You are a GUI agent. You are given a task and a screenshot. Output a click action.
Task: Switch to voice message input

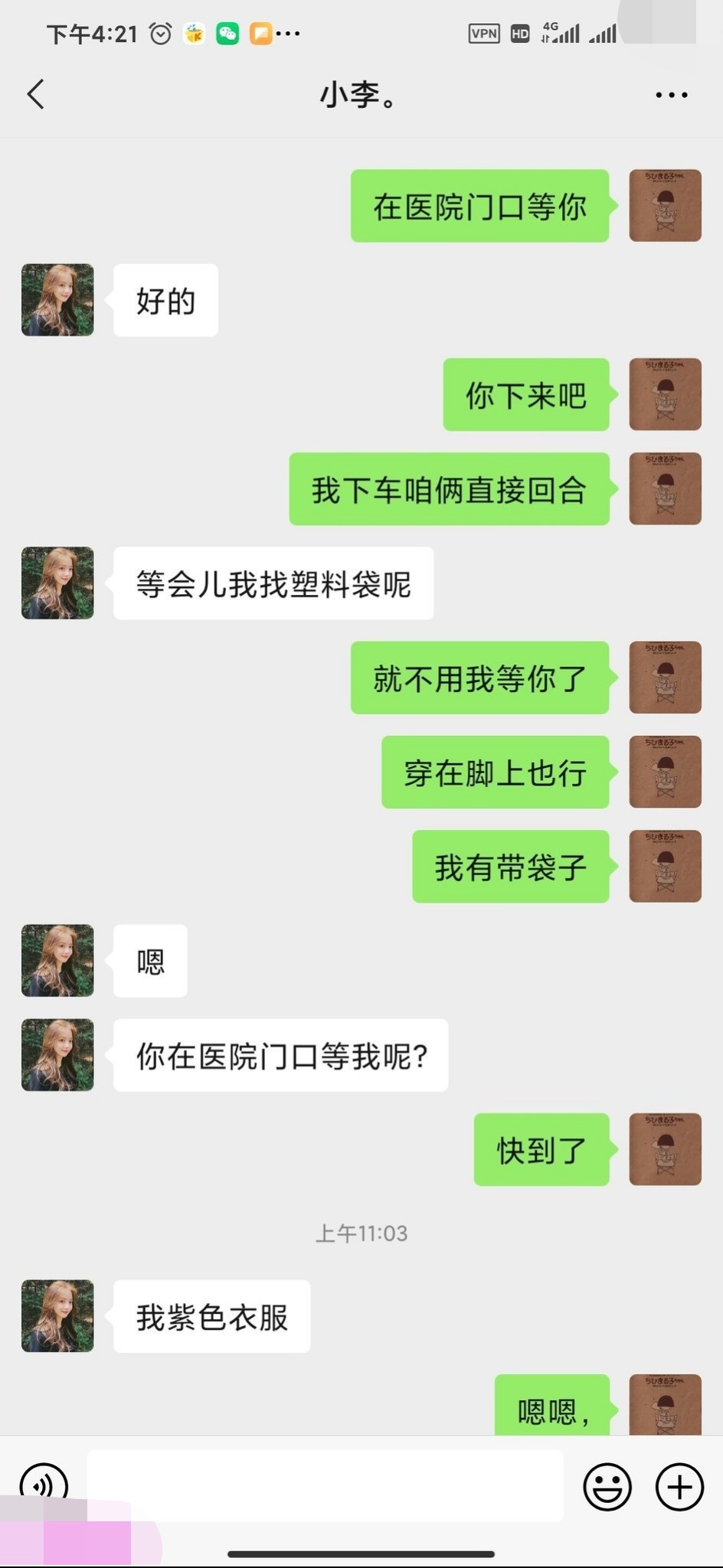[44, 1484]
